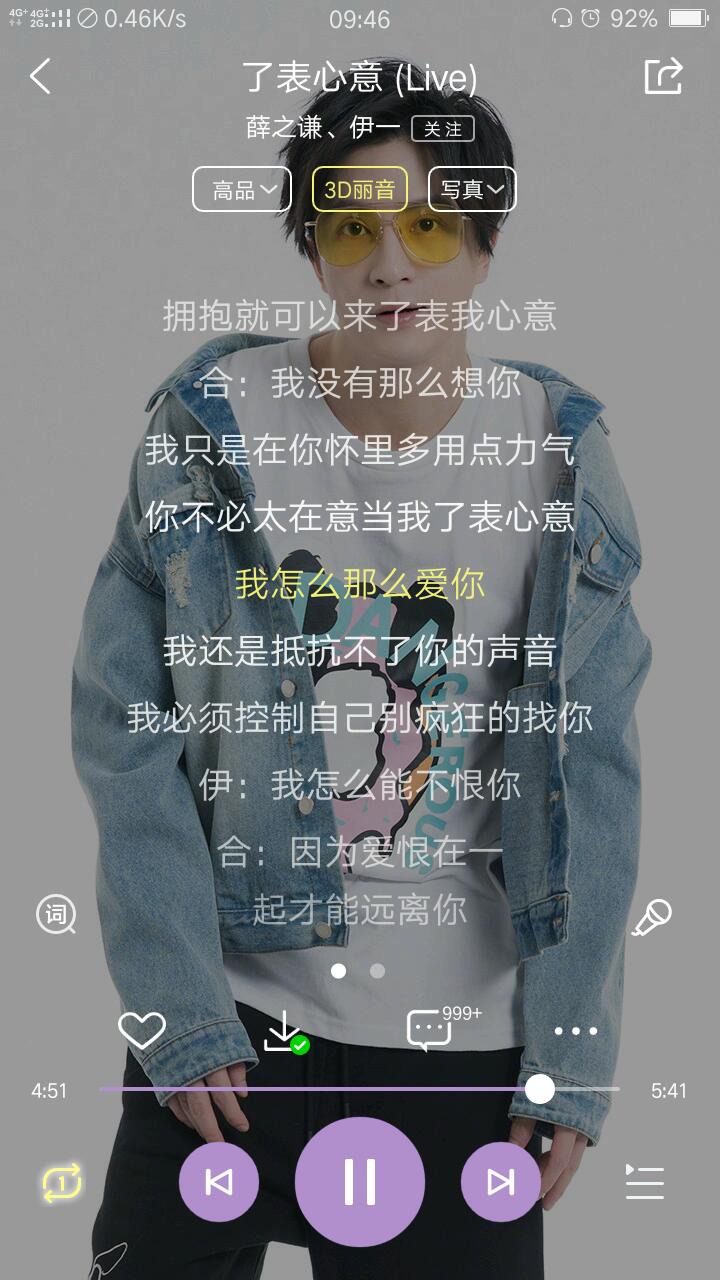Toggle the 3D丽音 sound effect
720x1280 pixels.
[360, 189]
